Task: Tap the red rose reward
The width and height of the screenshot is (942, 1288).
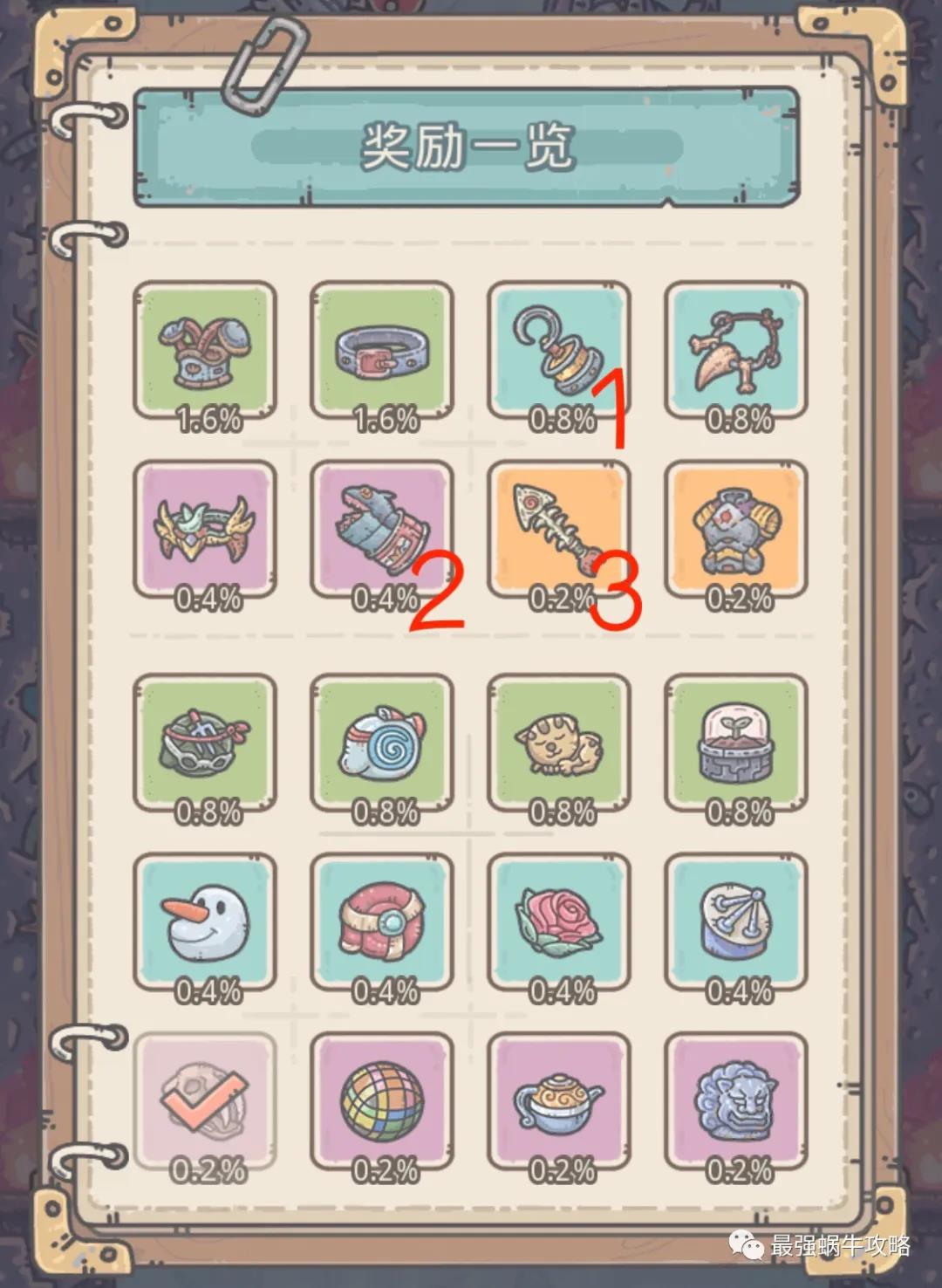Action: [558, 922]
